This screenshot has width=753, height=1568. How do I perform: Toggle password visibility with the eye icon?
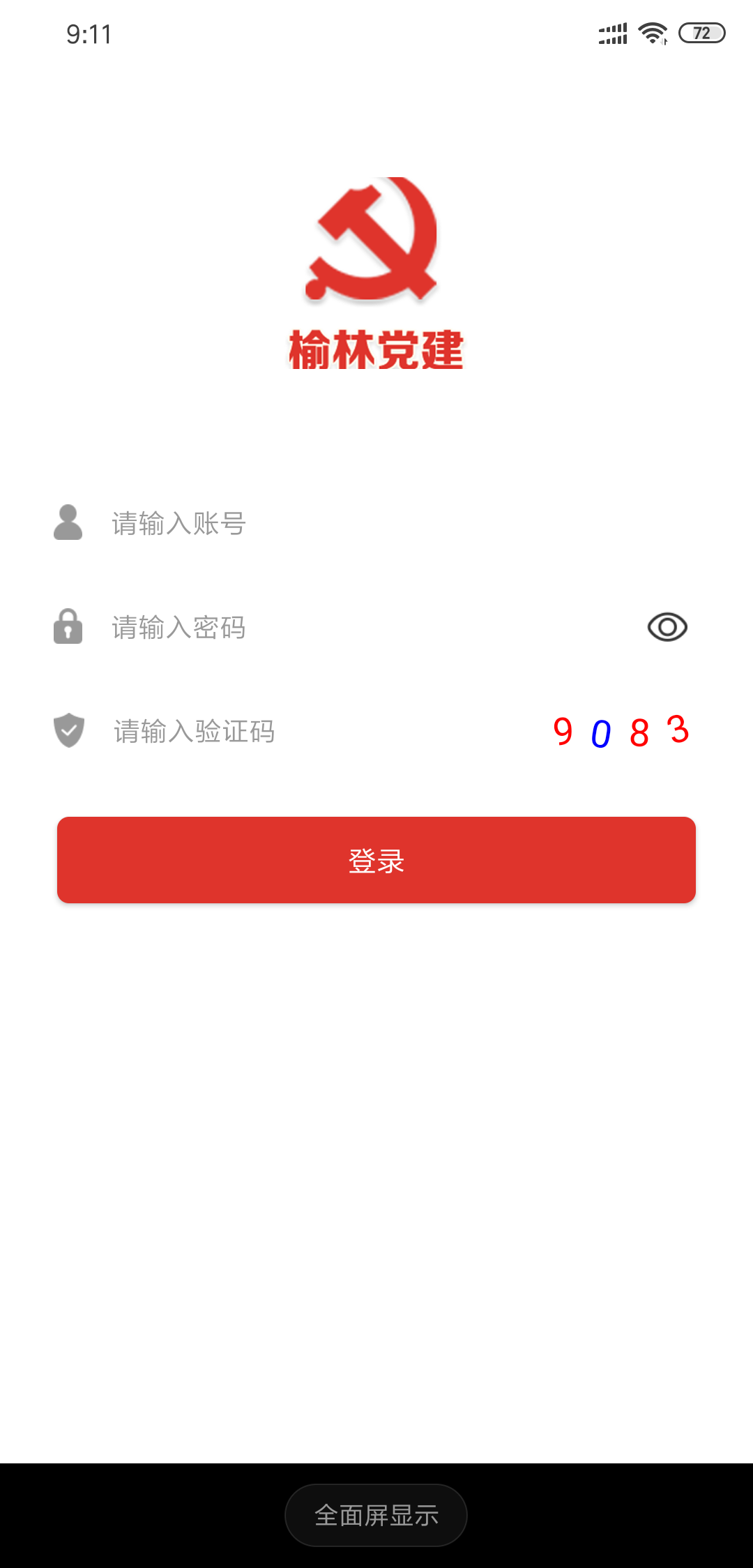coord(667,627)
